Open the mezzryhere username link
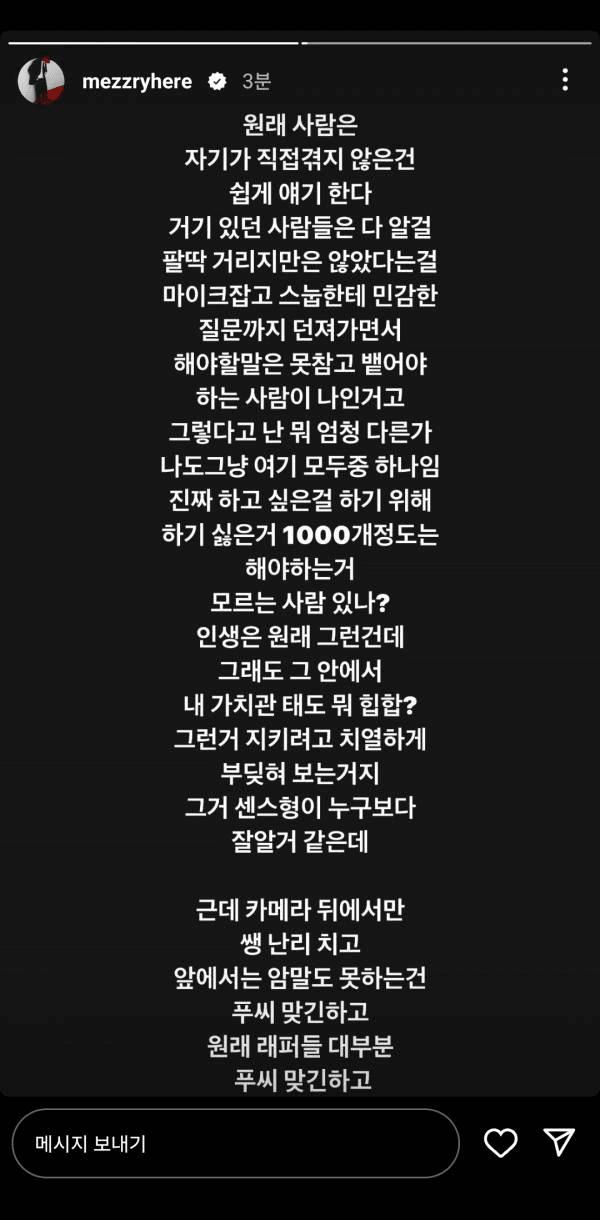 coord(137,82)
